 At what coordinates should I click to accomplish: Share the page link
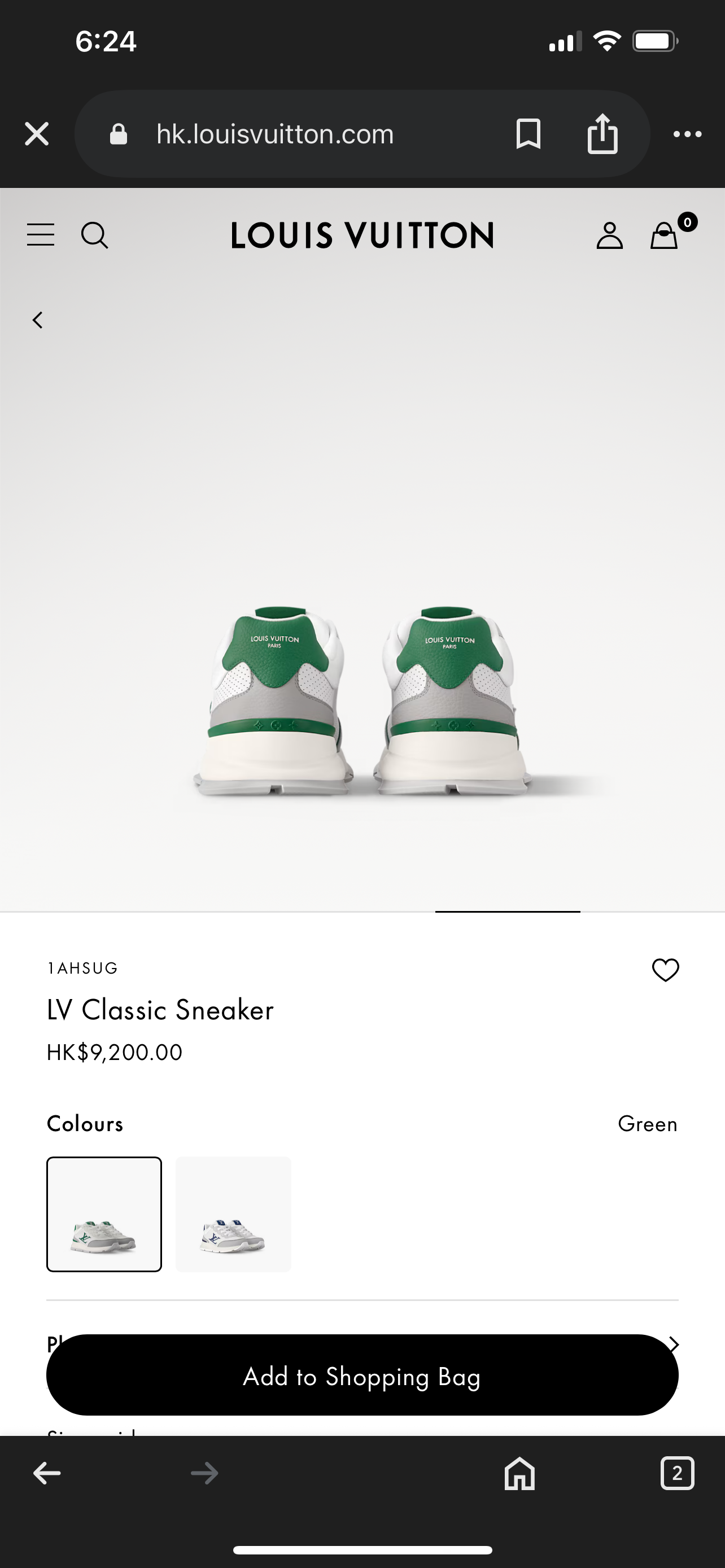click(602, 134)
